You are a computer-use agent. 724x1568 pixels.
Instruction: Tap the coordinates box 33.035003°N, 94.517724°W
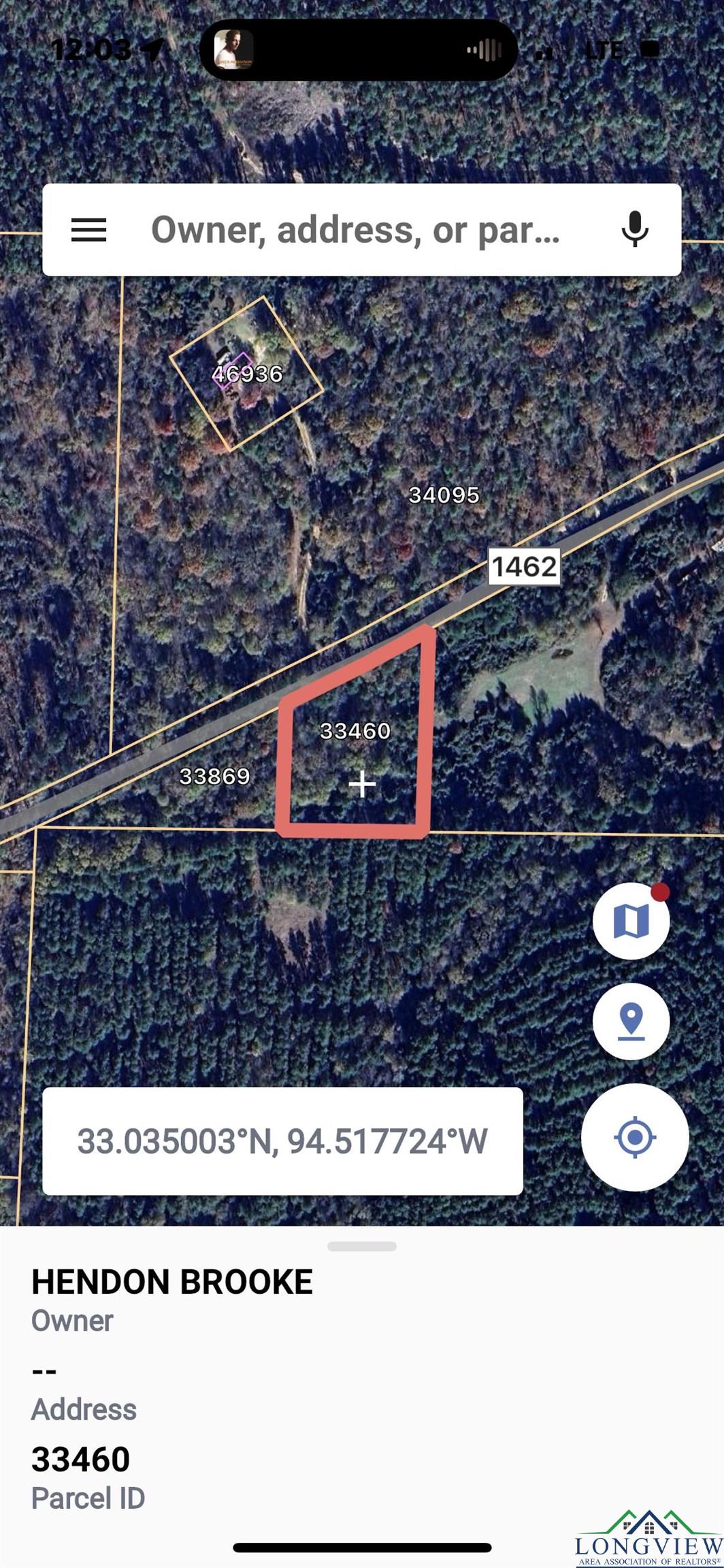coord(282,1141)
